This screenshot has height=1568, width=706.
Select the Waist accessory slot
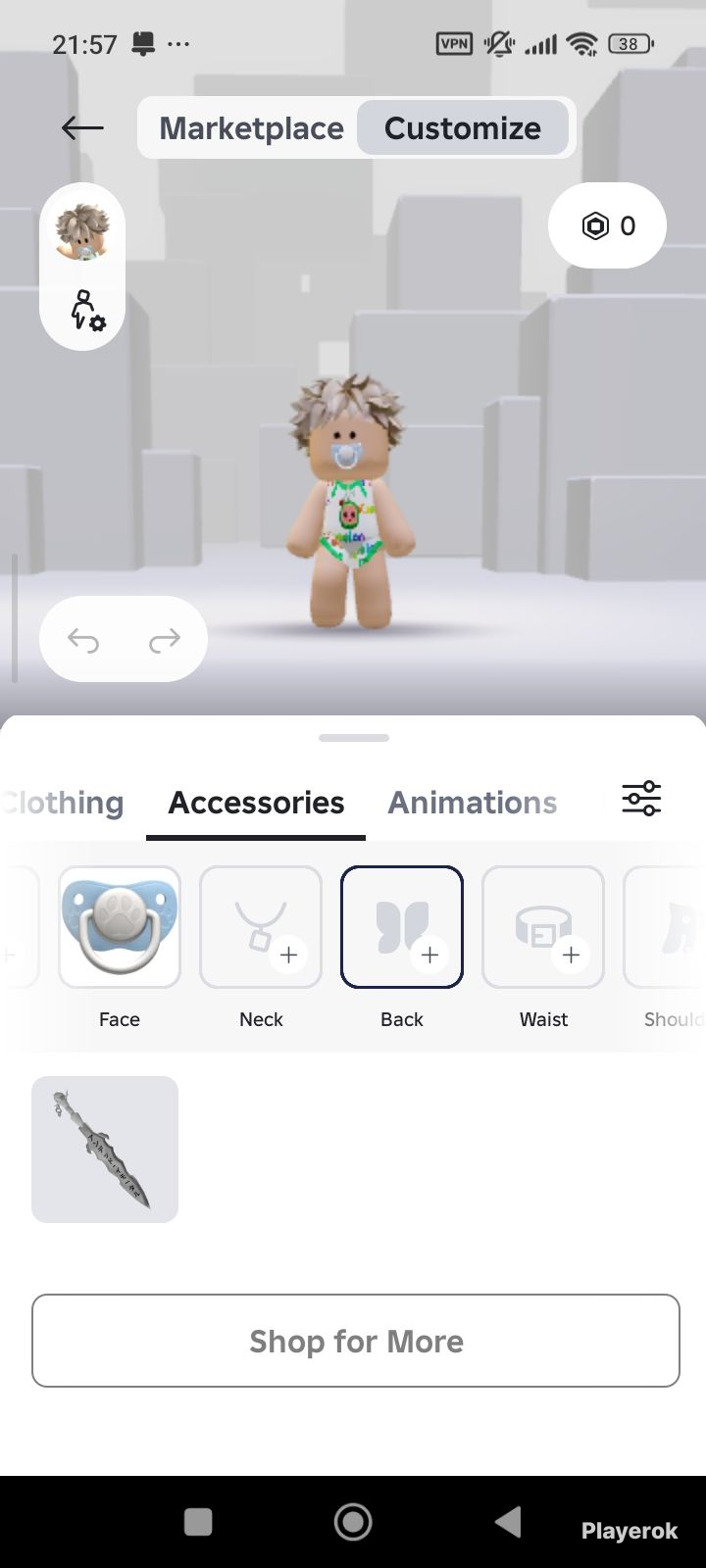[x=543, y=927]
